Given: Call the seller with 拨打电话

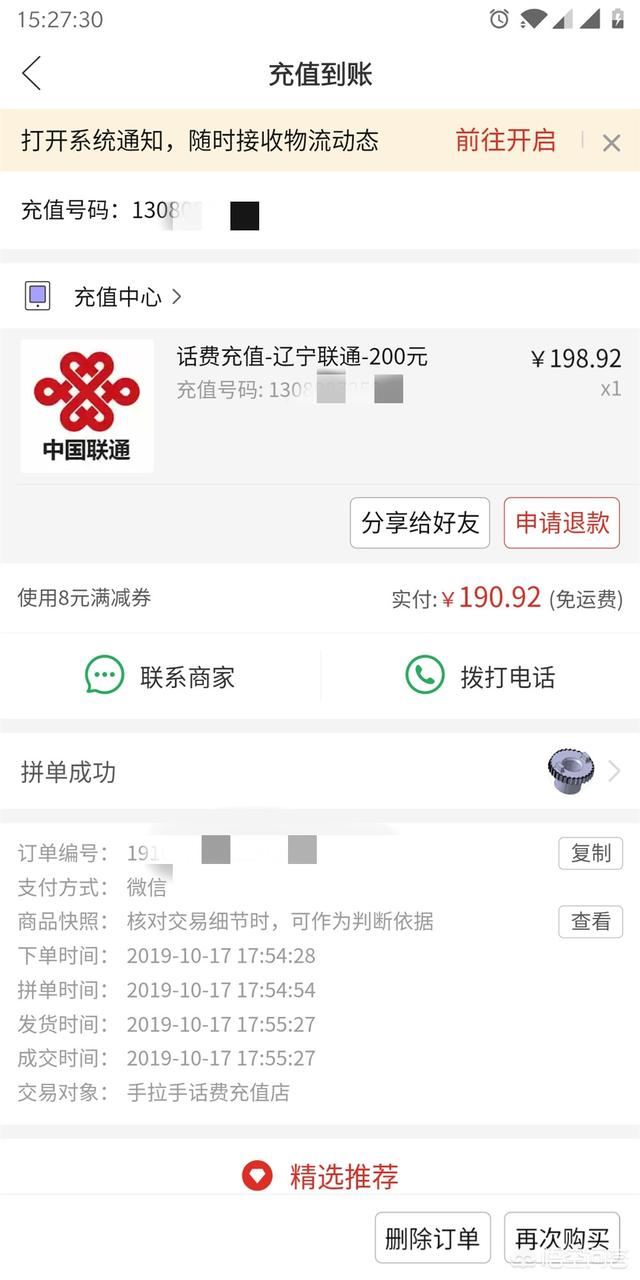Looking at the screenshot, I should pos(480,677).
